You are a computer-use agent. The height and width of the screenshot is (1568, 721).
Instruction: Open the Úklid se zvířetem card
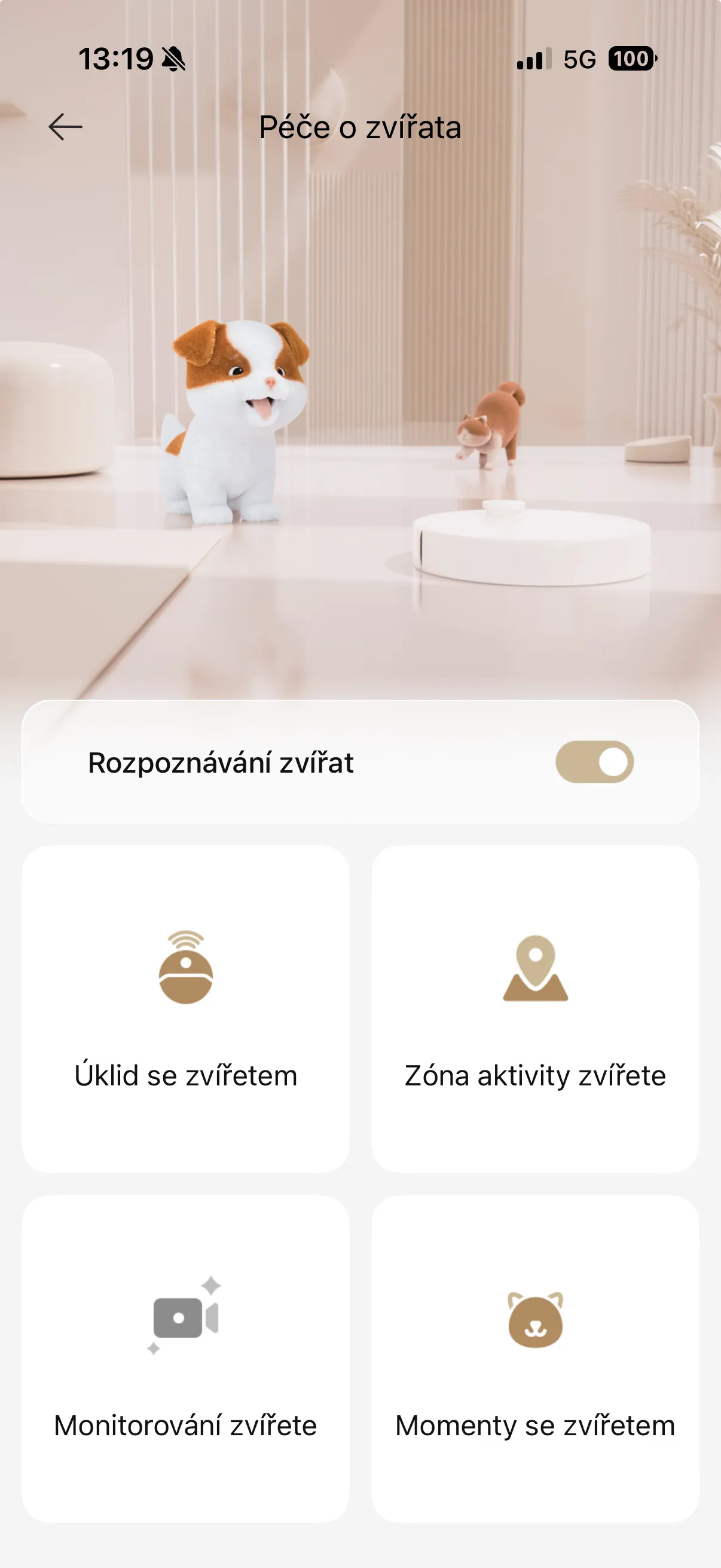point(185,1009)
